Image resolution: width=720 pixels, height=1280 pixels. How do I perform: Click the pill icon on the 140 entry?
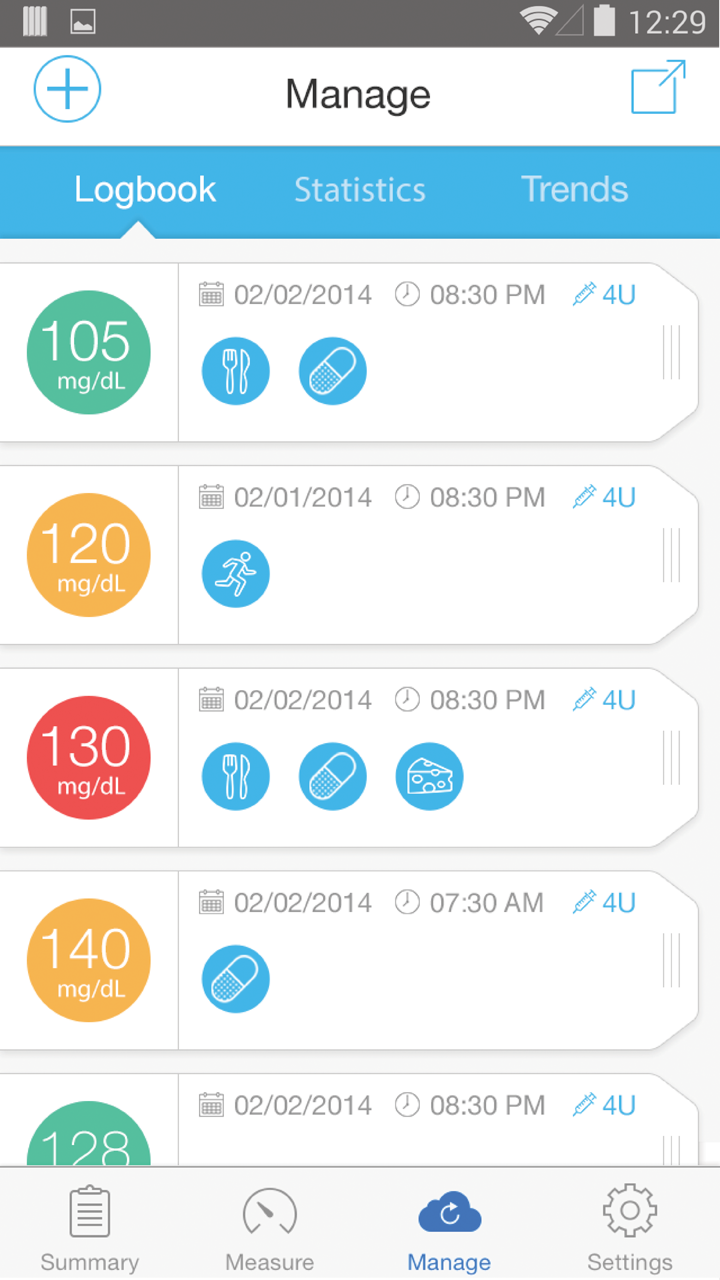235,979
